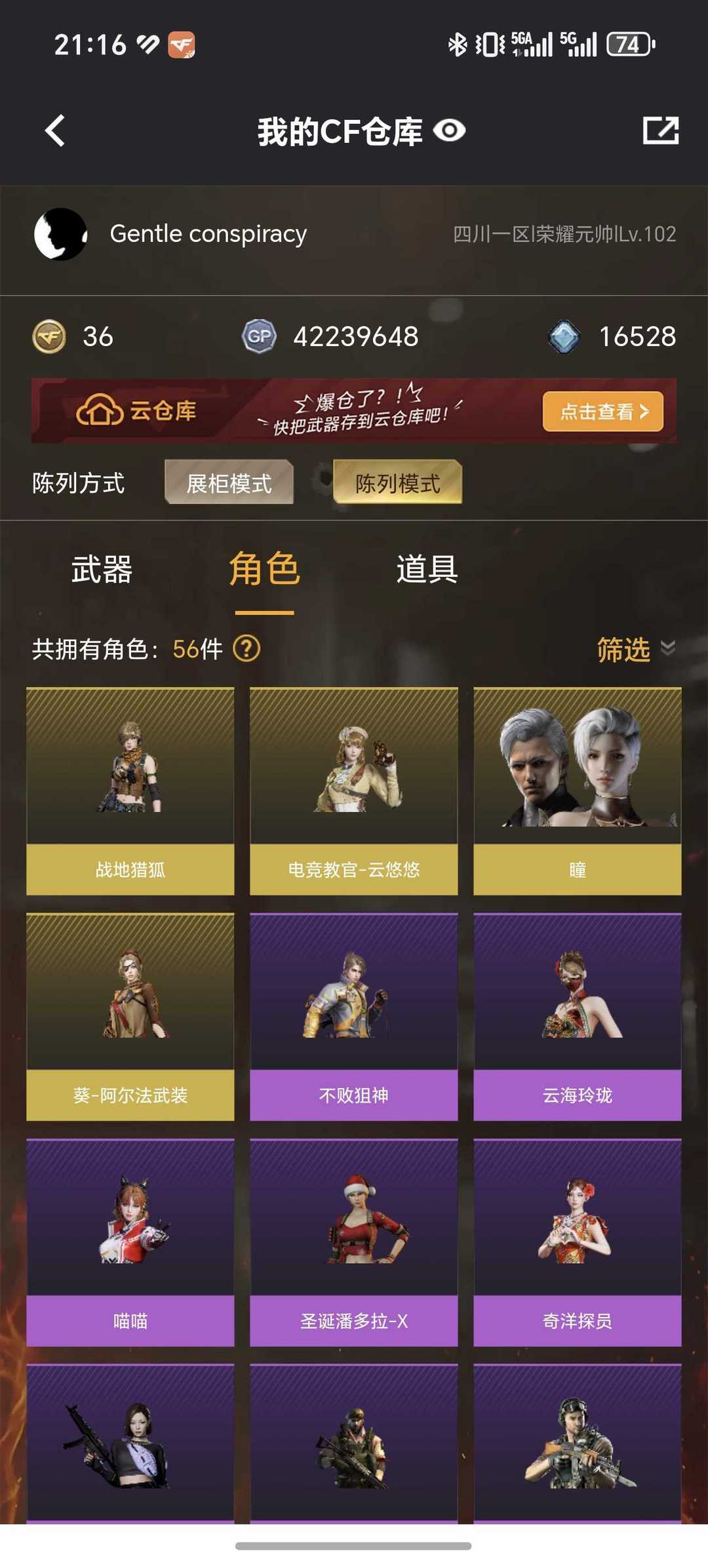Toggle warehouse visibility with the eye icon
708x1568 pixels.
pyautogui.click(x=450, y=130)
